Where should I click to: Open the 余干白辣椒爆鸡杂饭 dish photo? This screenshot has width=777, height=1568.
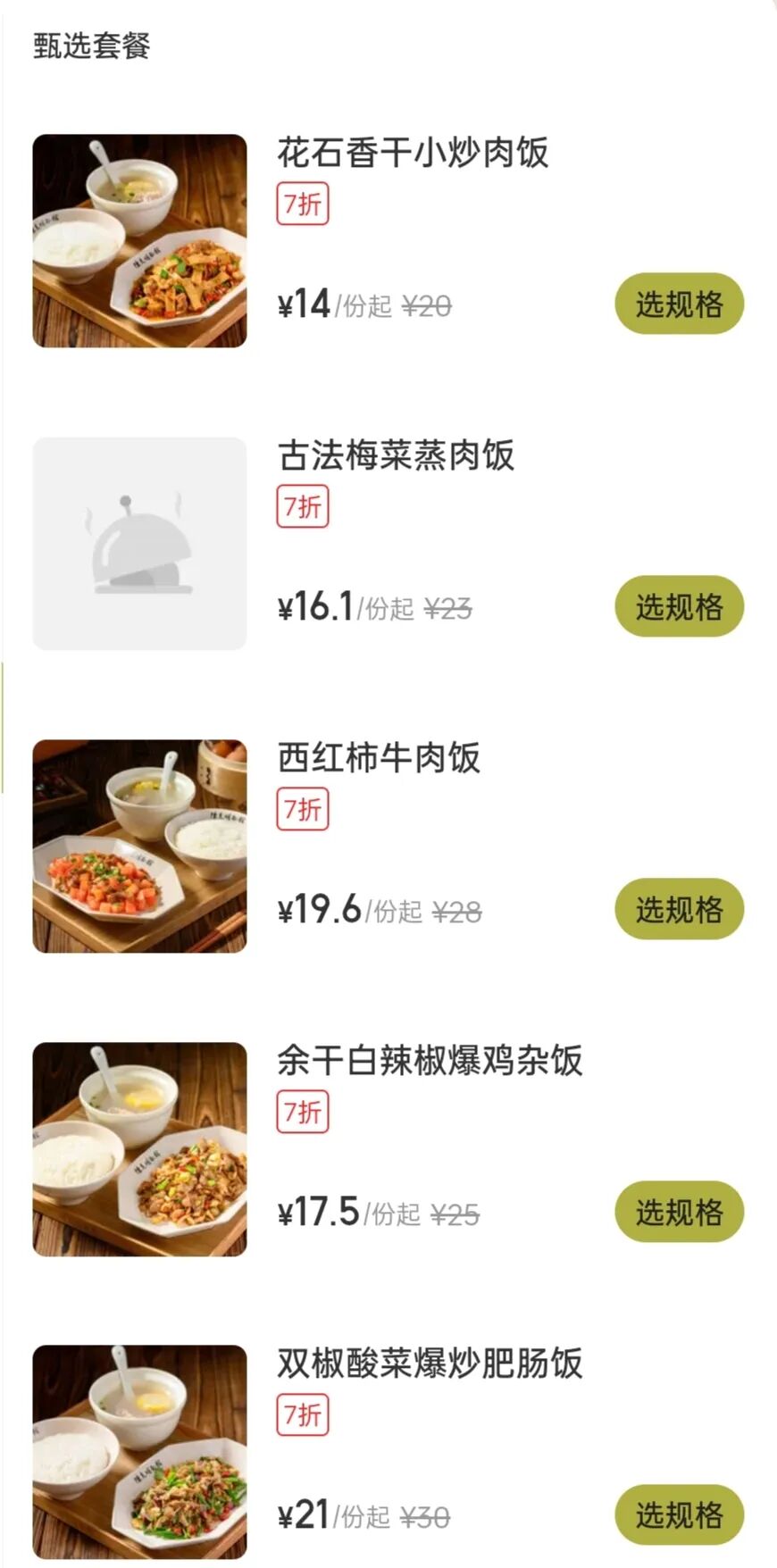point(140,1149)
